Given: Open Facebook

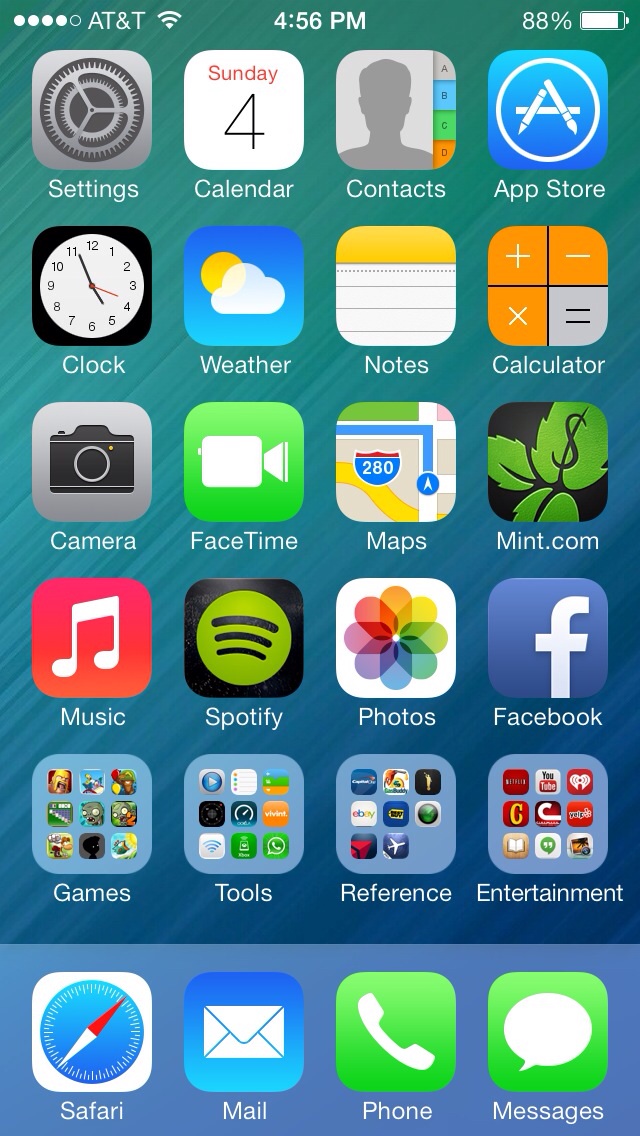Looking at the screenshot, I should (x=548, y=638).
